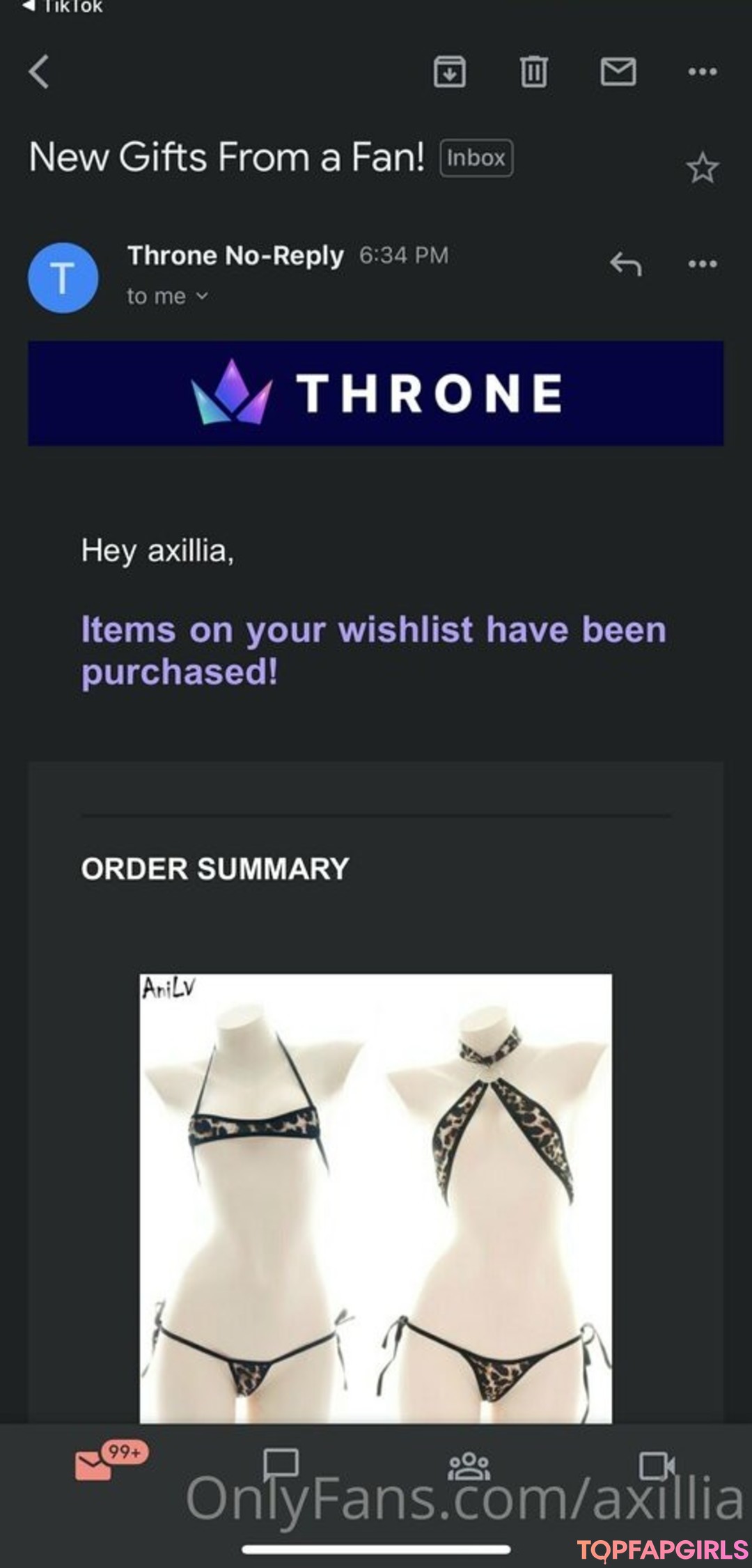Delete this email
This screenshot has height=1568, width=752.
533,72
